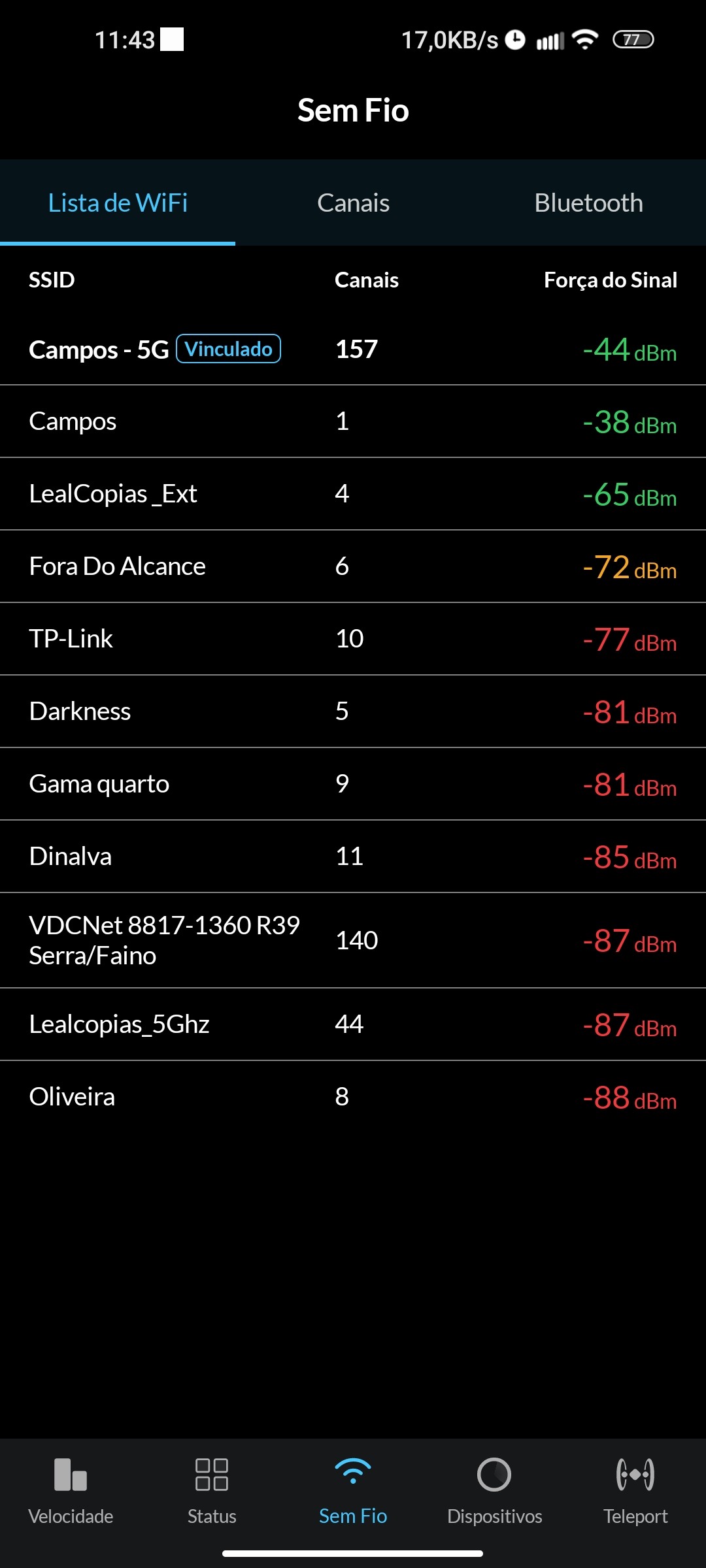View the Lealcopias_5Ghz network row
Viewport: 706px width, 1568px height.
click(x=353, y=1024)
